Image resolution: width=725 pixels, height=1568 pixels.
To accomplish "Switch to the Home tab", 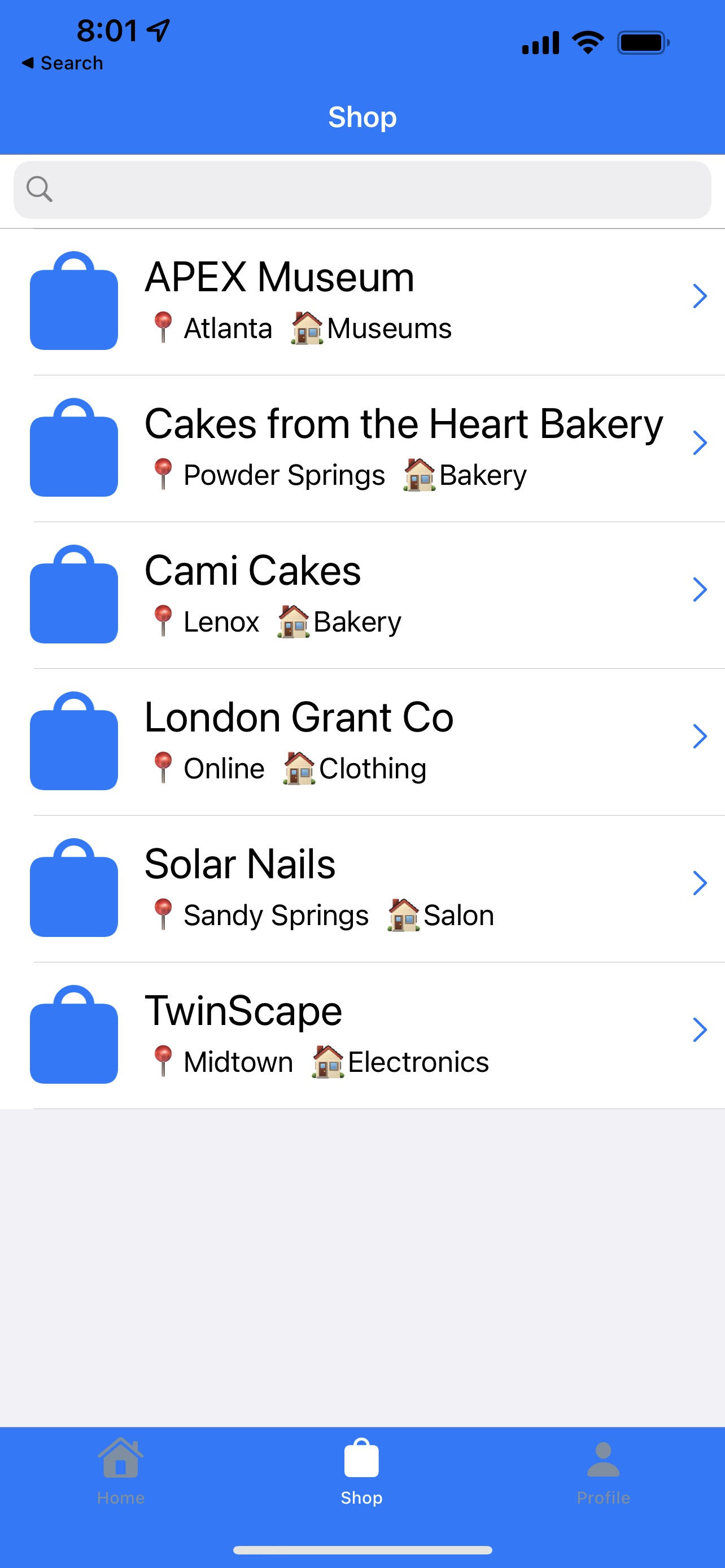I will click(x=120, y=1472).
